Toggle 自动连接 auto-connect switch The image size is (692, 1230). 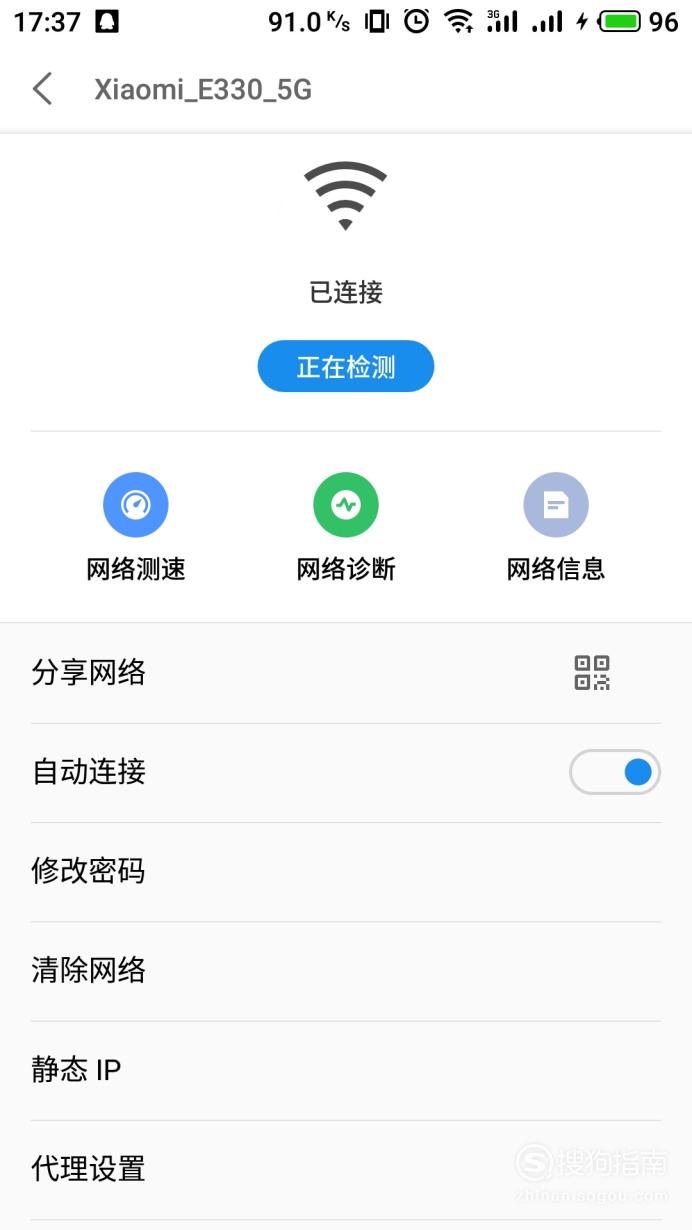point(615,772)
